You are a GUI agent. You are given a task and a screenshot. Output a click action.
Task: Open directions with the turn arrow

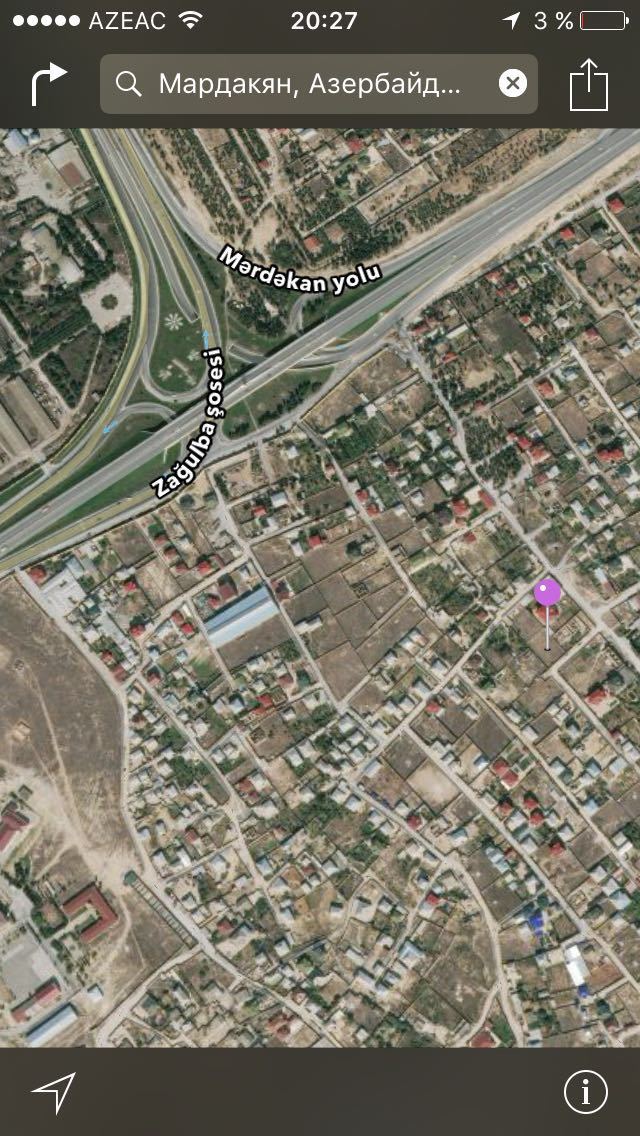click(x=49, y=85)
